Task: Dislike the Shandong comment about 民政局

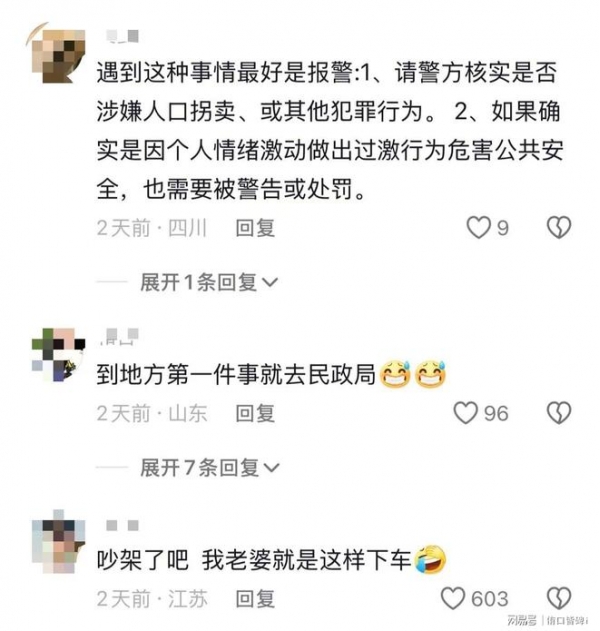Action: coord(557,412)
